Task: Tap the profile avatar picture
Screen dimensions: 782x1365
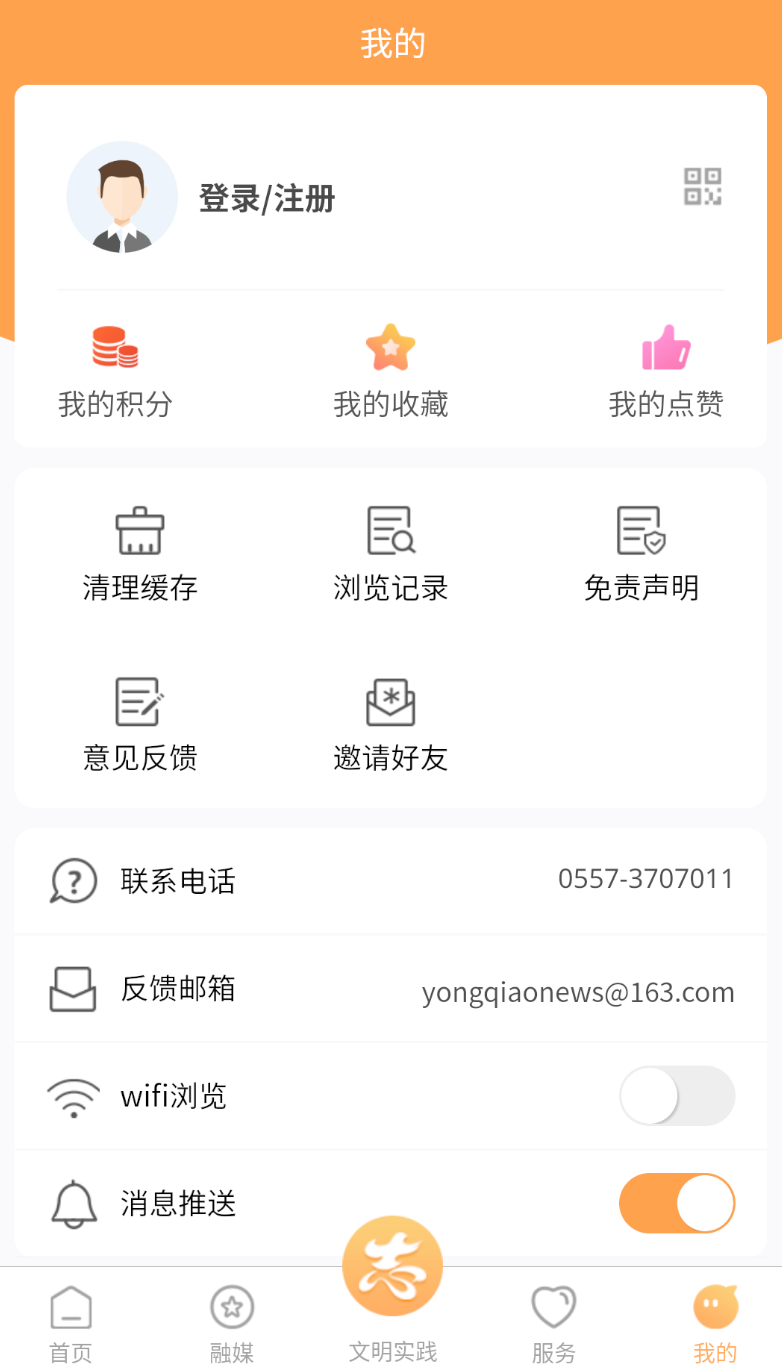Action: pyautogui.click(x=122, y=197)
